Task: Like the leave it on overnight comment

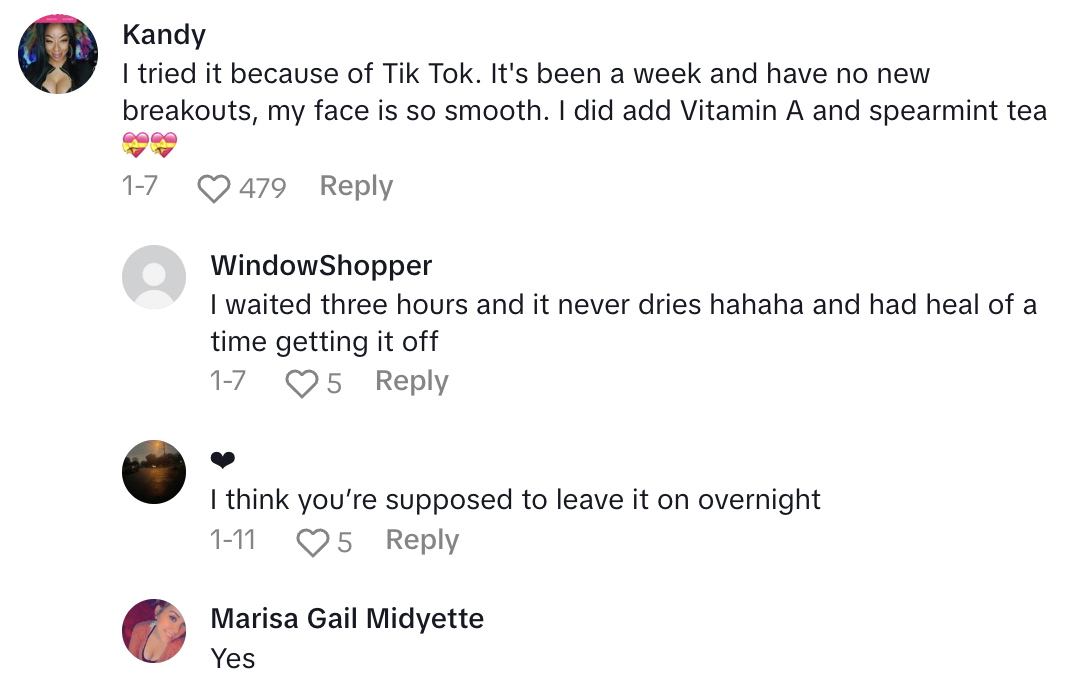Action: tap(313, 542)
